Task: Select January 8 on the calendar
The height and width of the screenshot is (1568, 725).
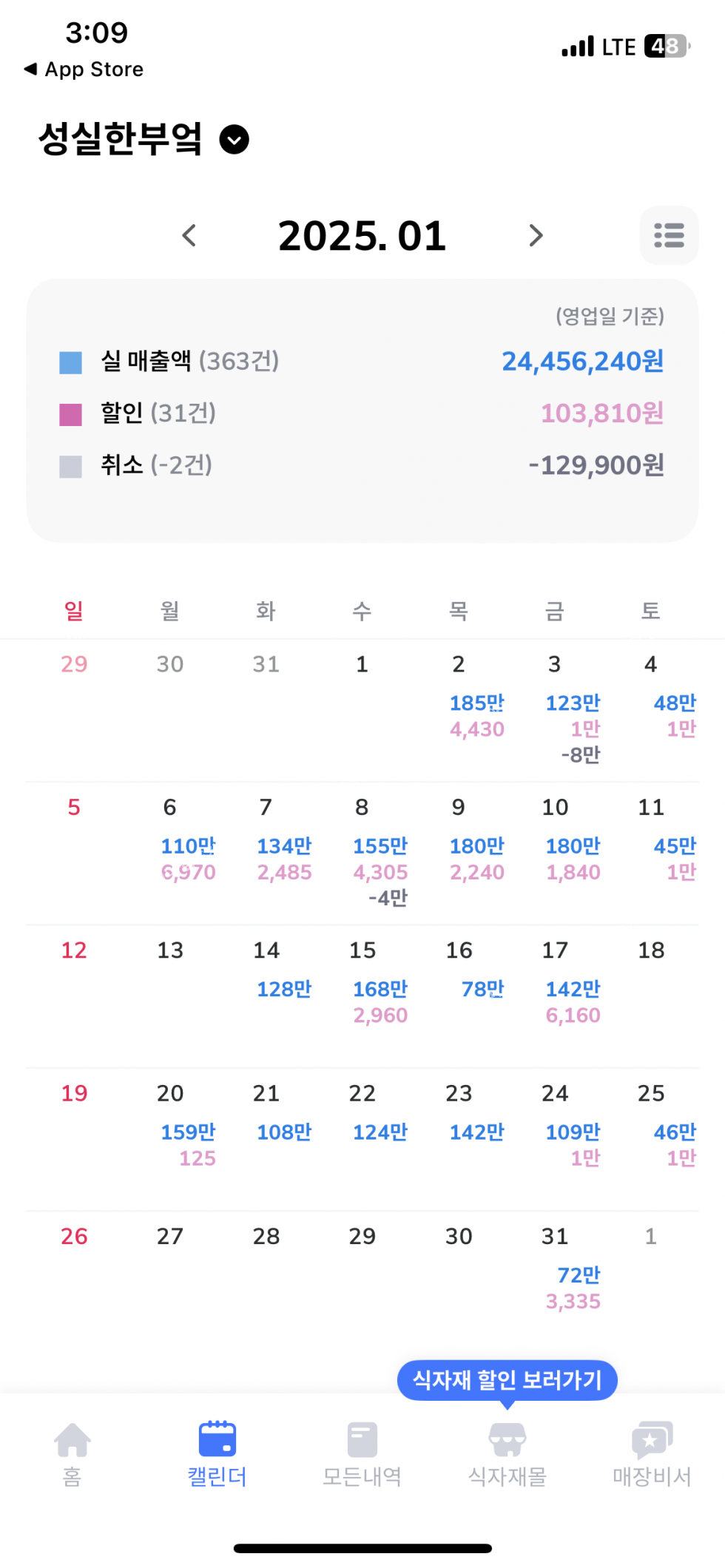Action: point(371,851)
